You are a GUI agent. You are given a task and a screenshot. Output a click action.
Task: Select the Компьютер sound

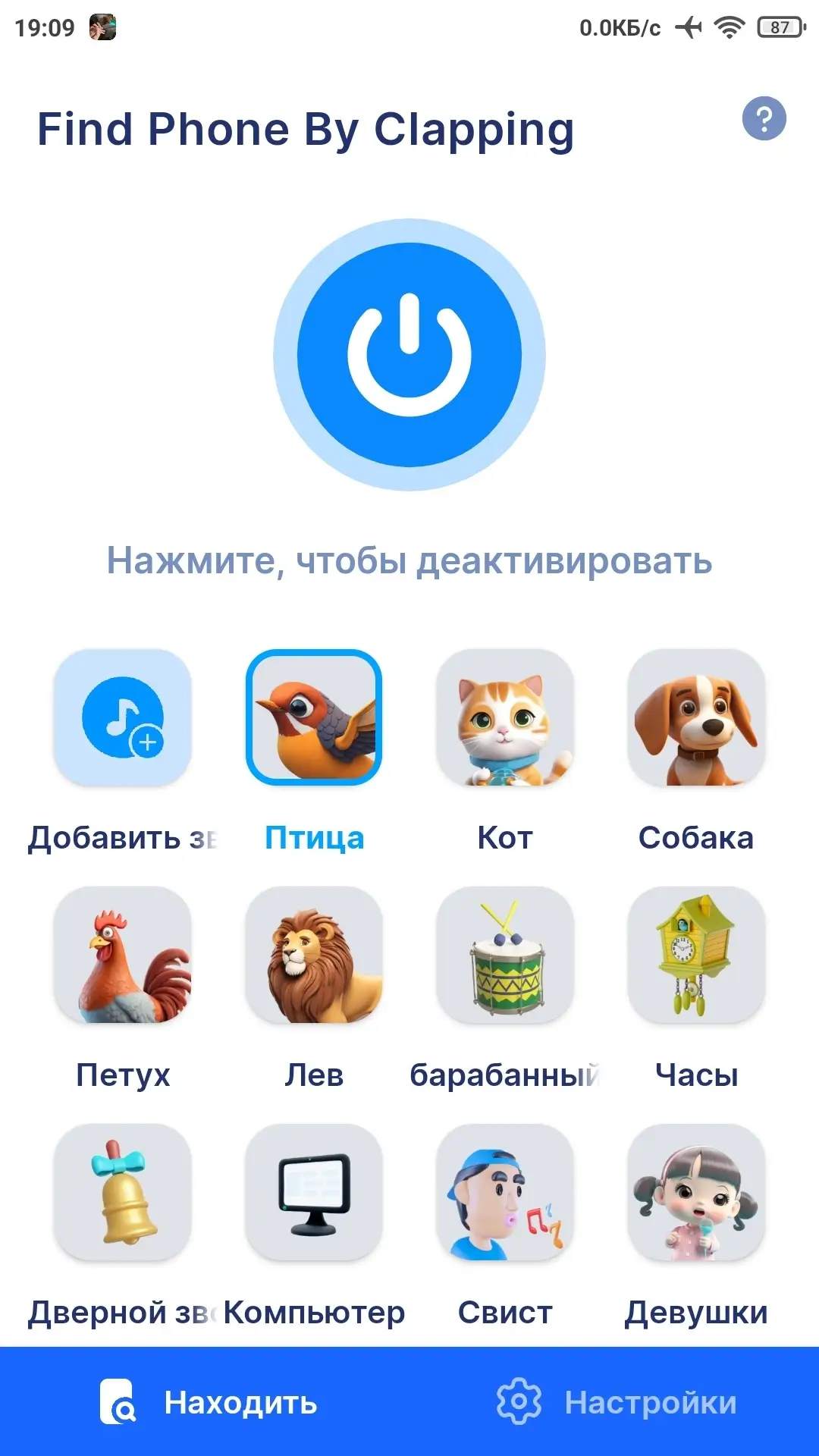[x=314, y=1192]
